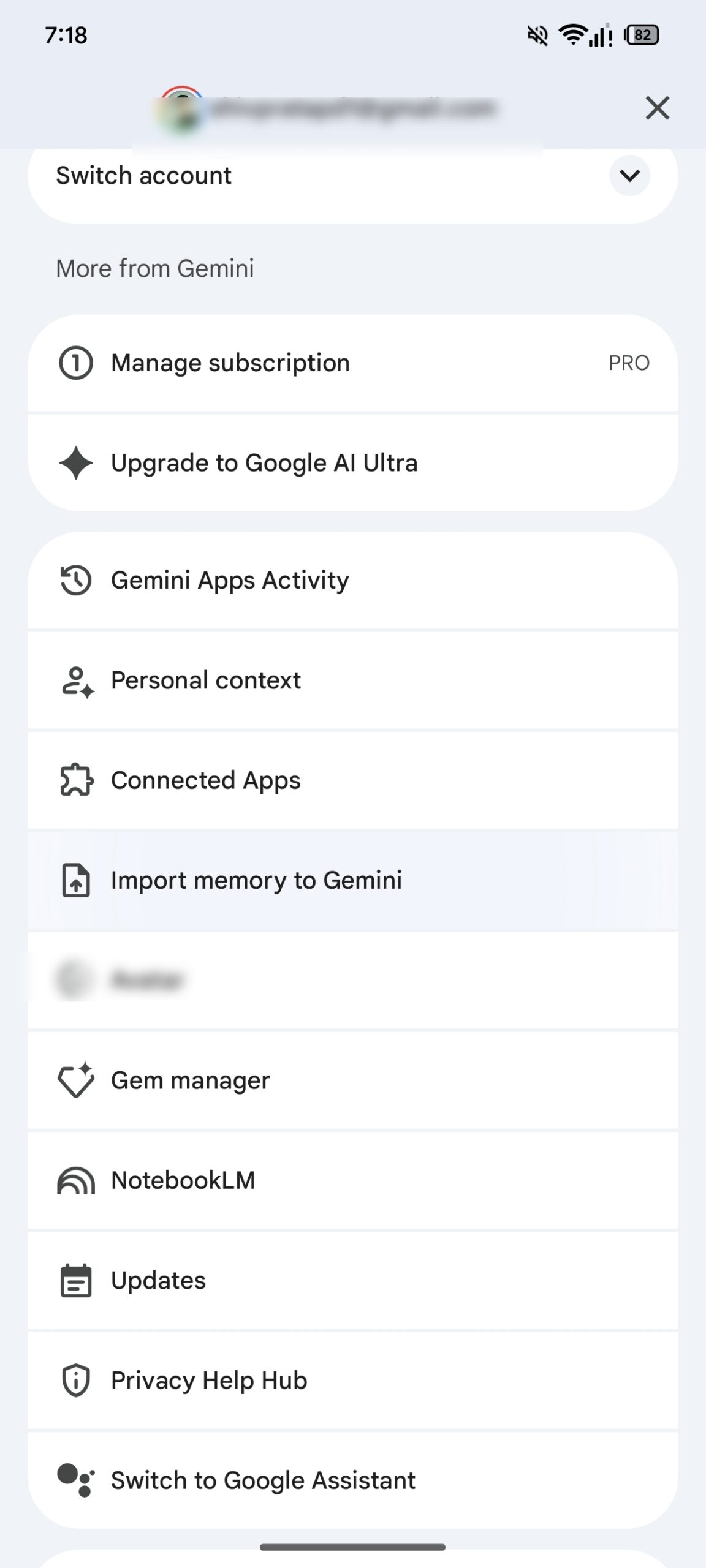Open NotebookLM via its icon
This screenshot has width=706, height=1568.
pyautogui.click(x=76, y=1180)
